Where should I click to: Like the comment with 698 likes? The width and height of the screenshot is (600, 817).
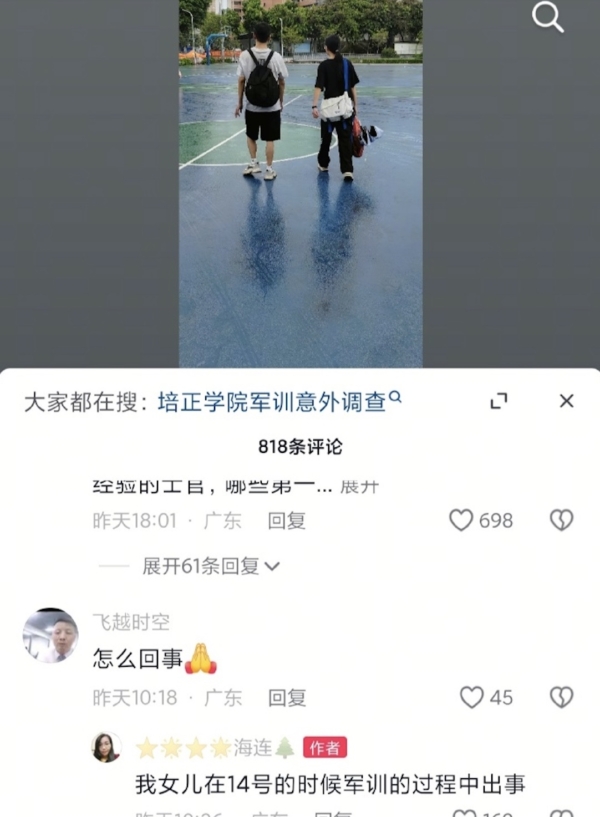[461, 520]
